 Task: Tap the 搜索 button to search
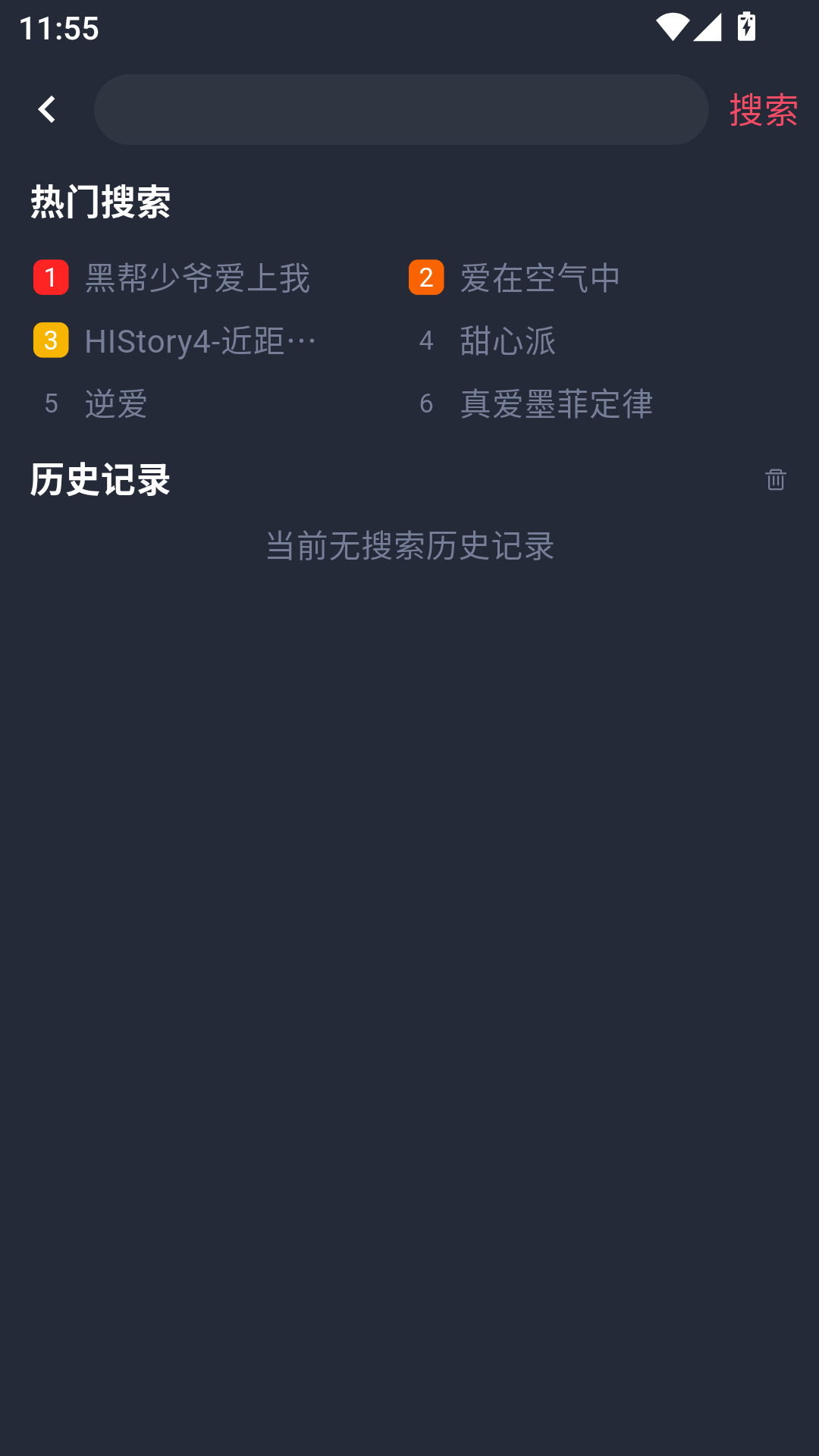pyautogui.click(x=764, y=109)
